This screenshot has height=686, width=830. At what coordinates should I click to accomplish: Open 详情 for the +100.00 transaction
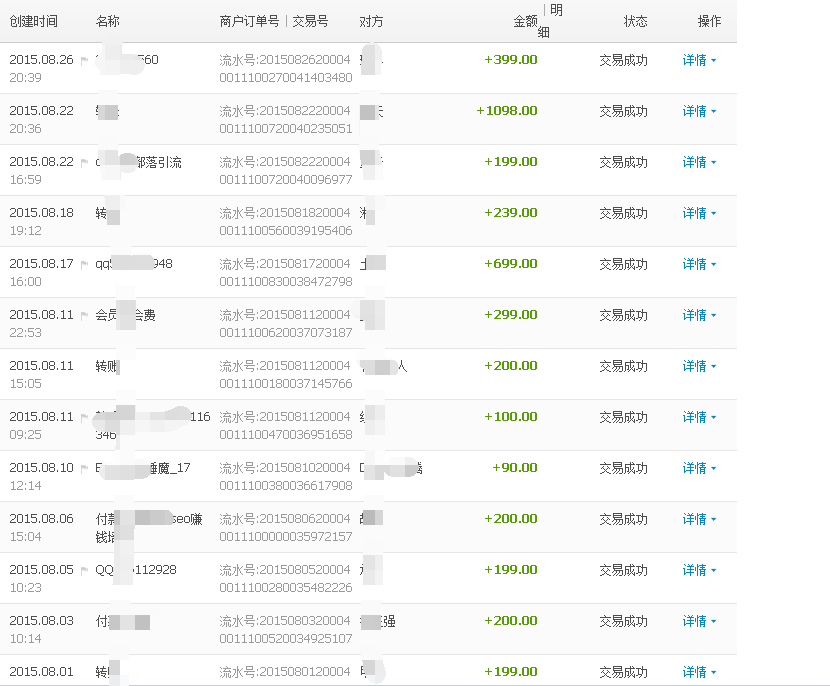[695, 417]
